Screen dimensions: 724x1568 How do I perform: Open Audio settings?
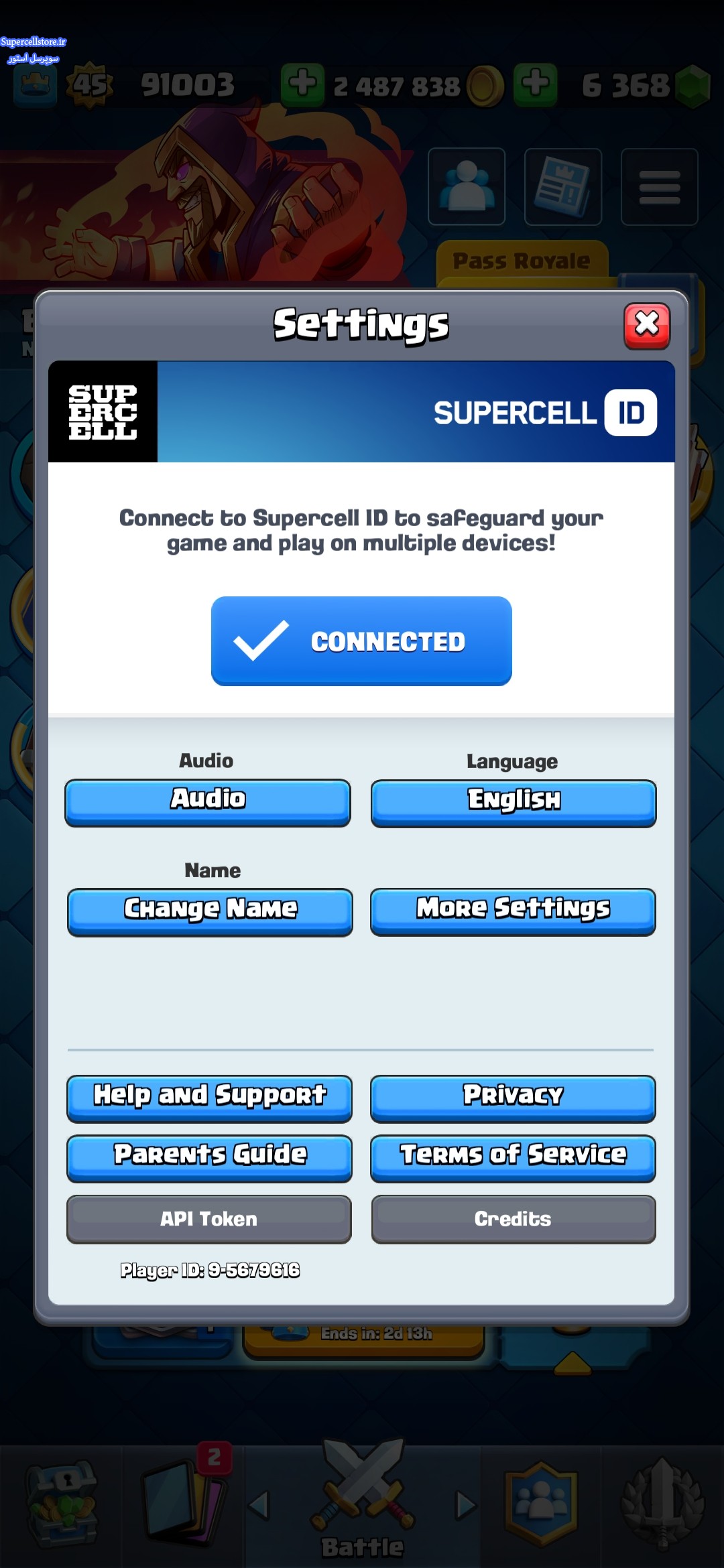tap(208, 802)
